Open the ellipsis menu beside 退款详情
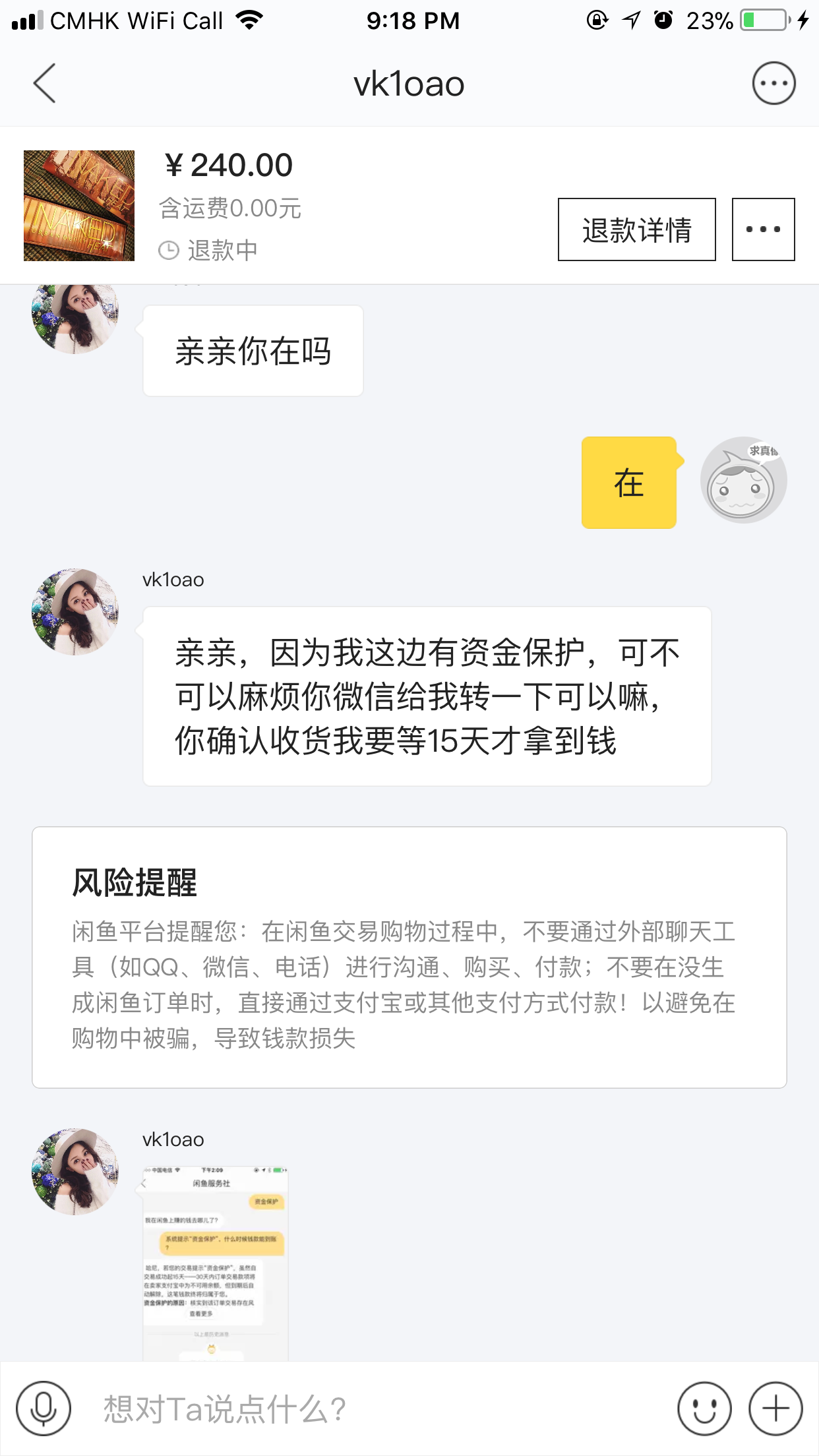The width and height of the screenshot is (819, 1456). pyautogui.click(x=763, y=229)
